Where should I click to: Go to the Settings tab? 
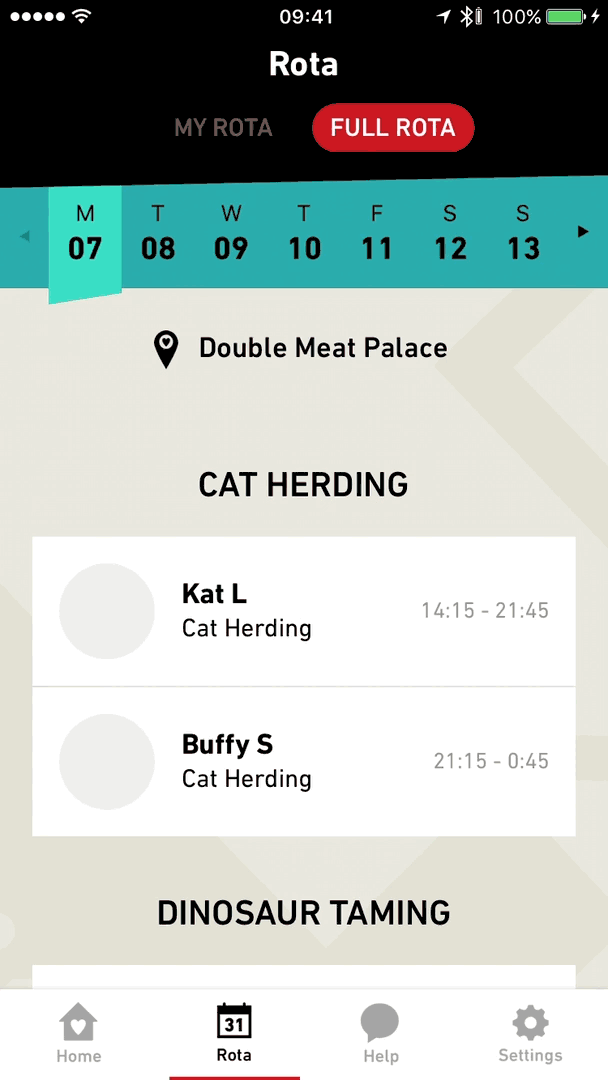point(530,1033)
